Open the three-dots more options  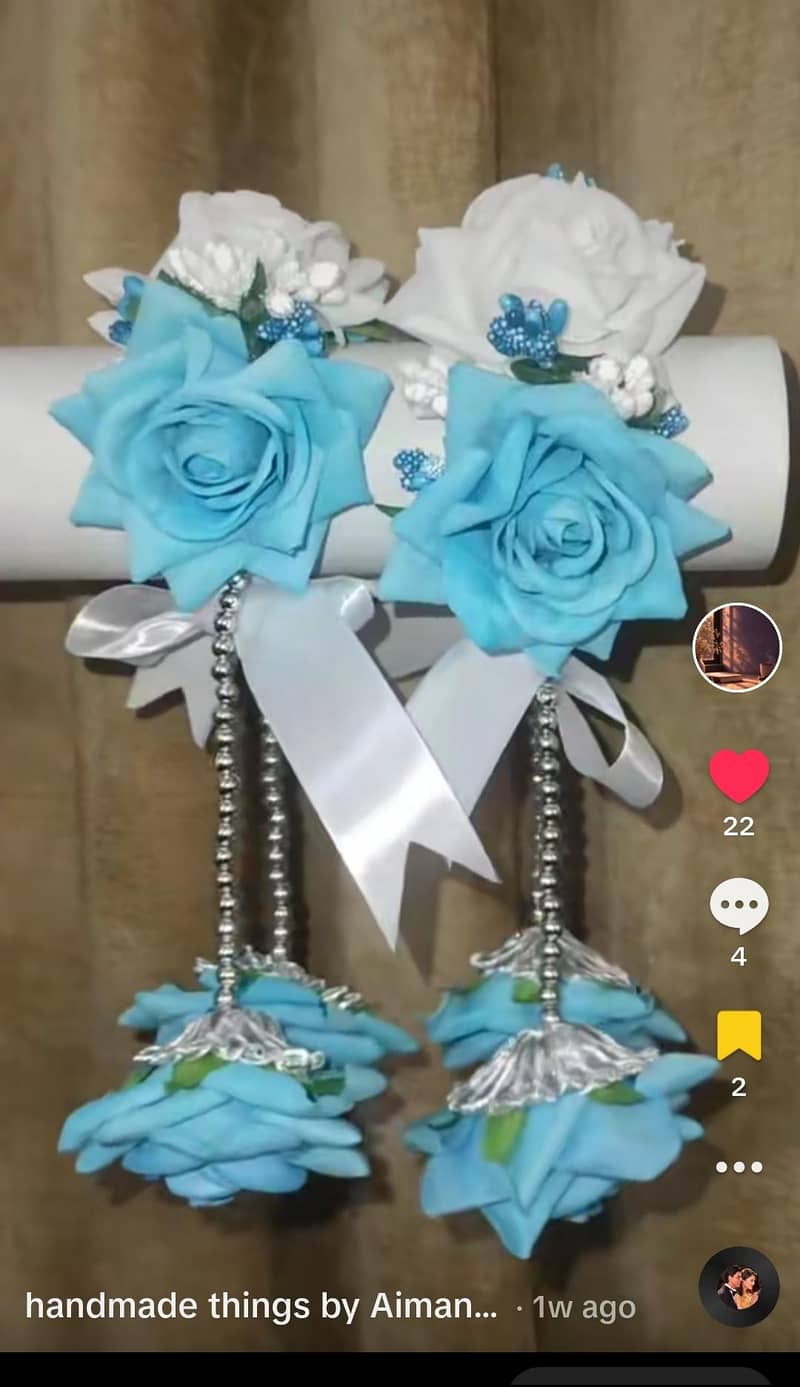[x=739, y=1166]
